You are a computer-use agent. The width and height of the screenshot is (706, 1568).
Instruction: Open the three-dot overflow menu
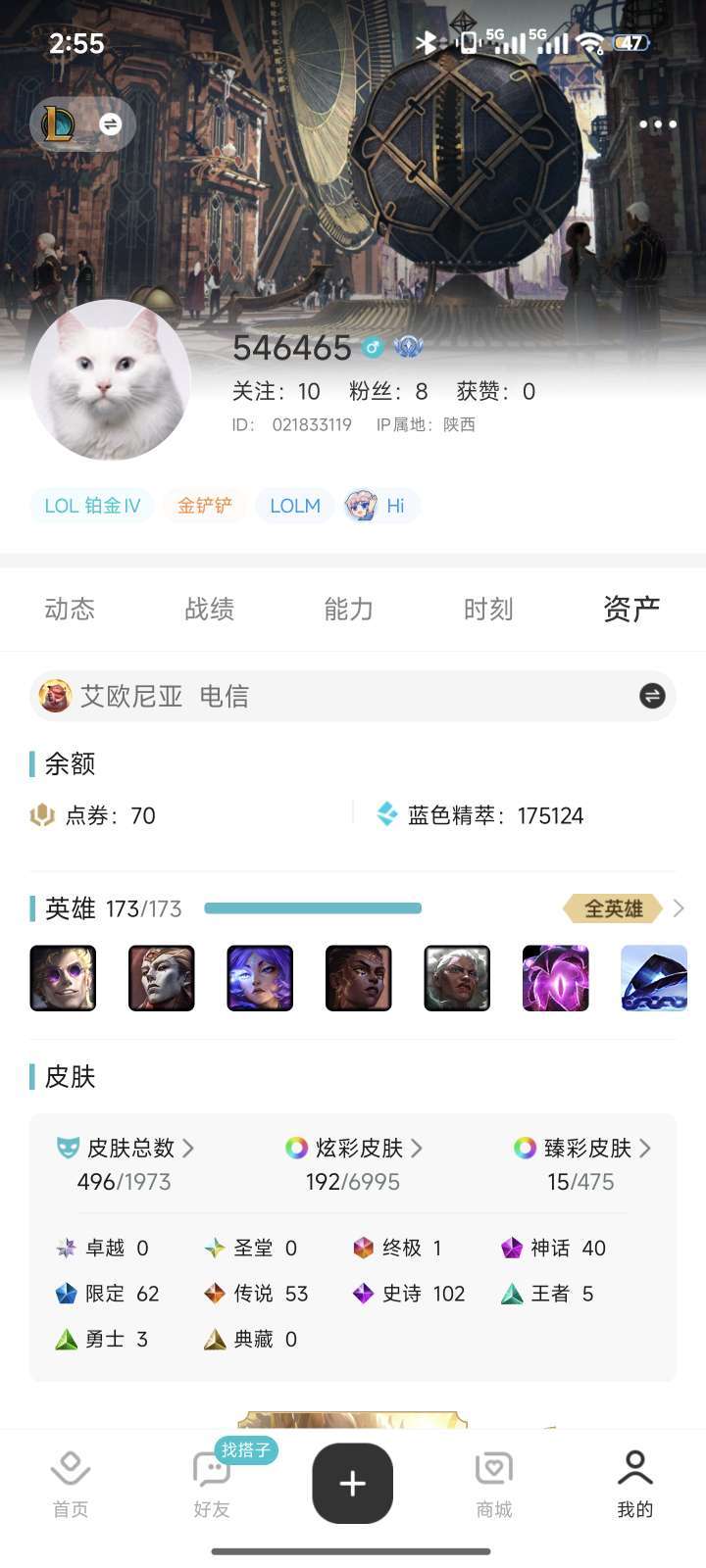(657, 124)
